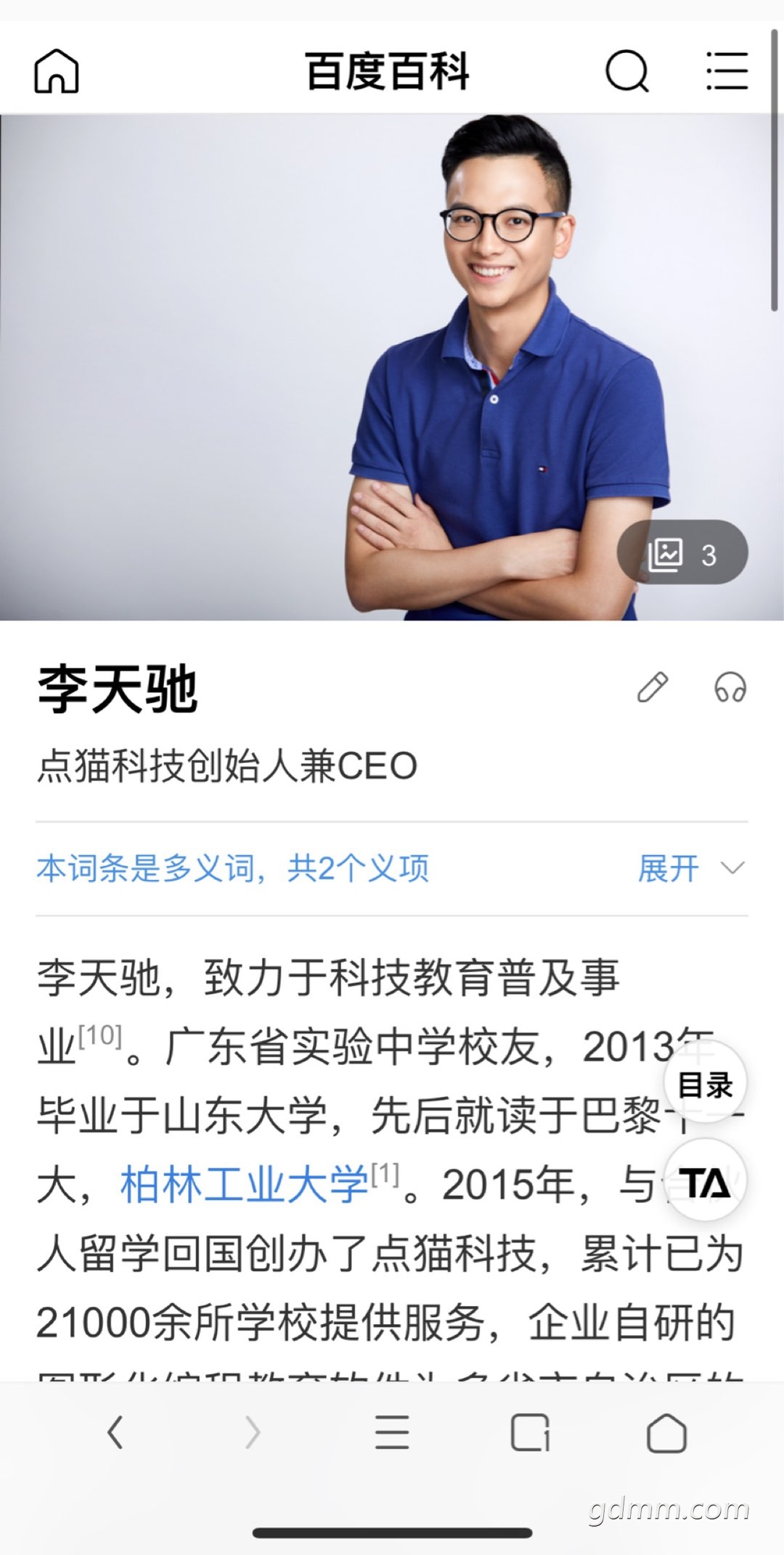Open the top-right list menu
This screenshot has height=1555, width=784.
(x=727, y=72)
